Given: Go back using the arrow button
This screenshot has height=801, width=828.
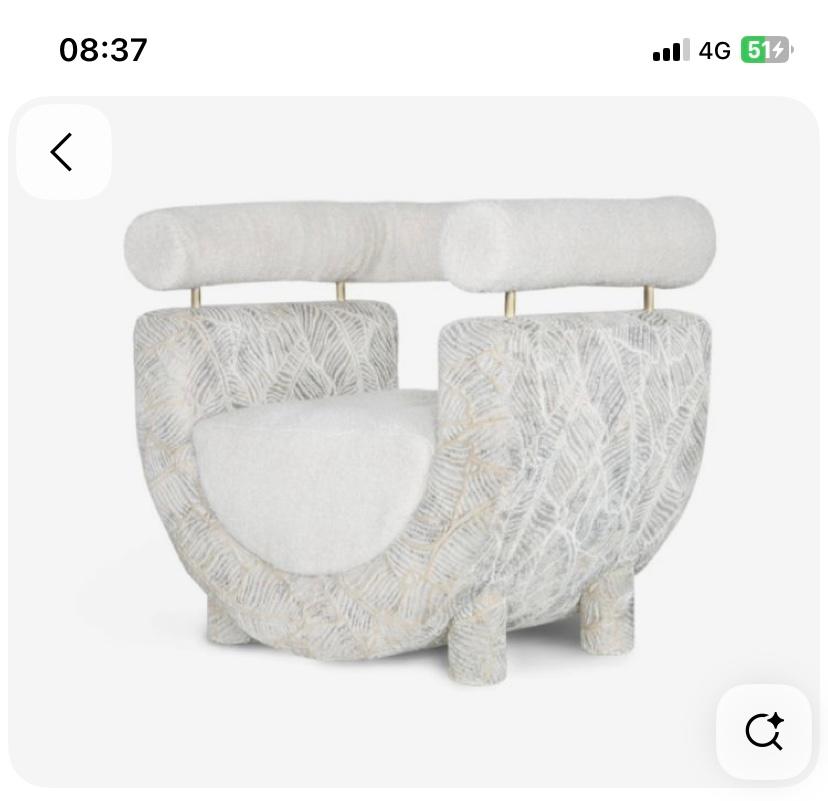Looking at the screenshot, I should 63,152.
